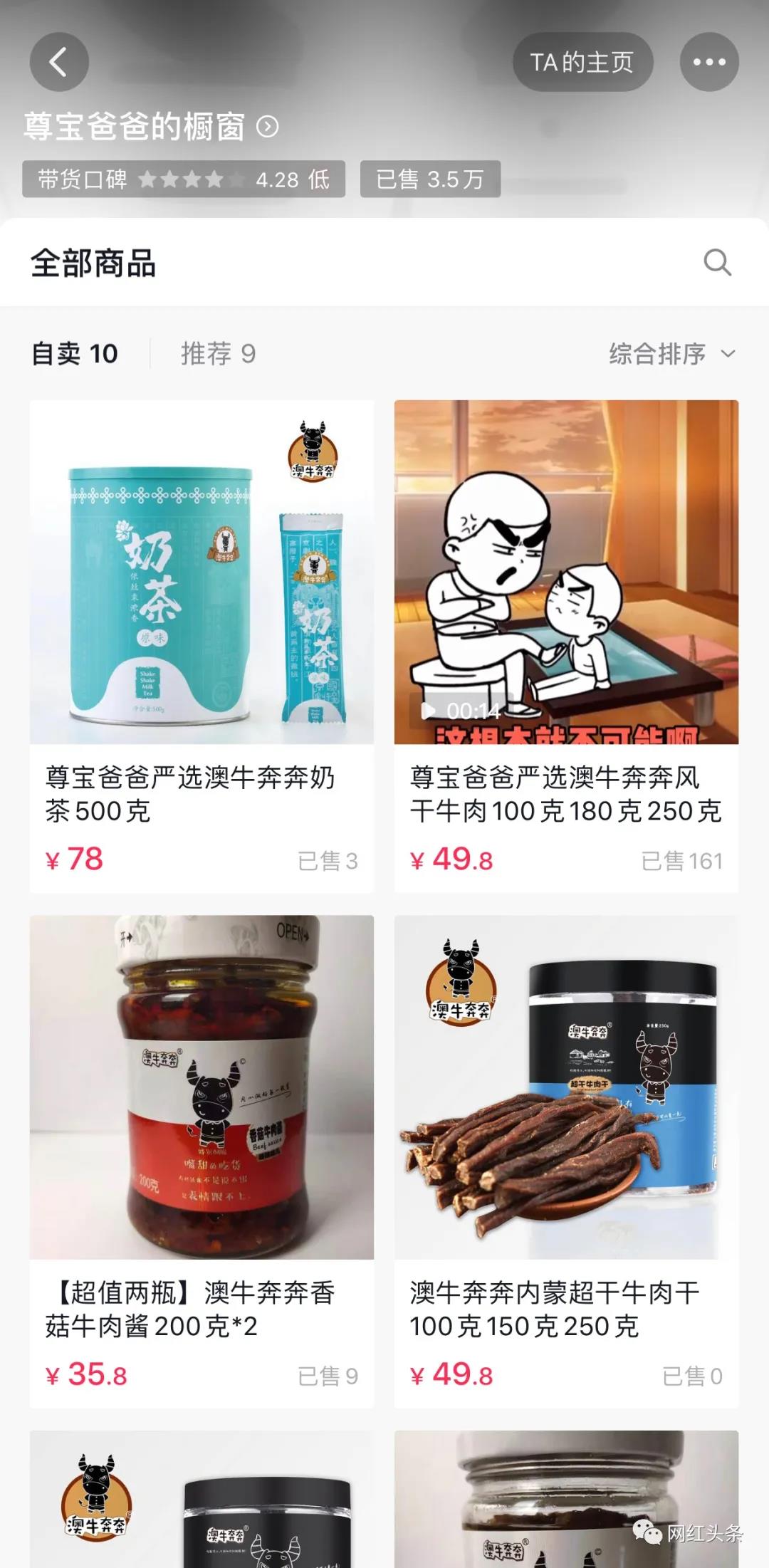Open the three-dot overflow menu
Viewport: 769px width, 1568px height.
(x=708, y=62)
